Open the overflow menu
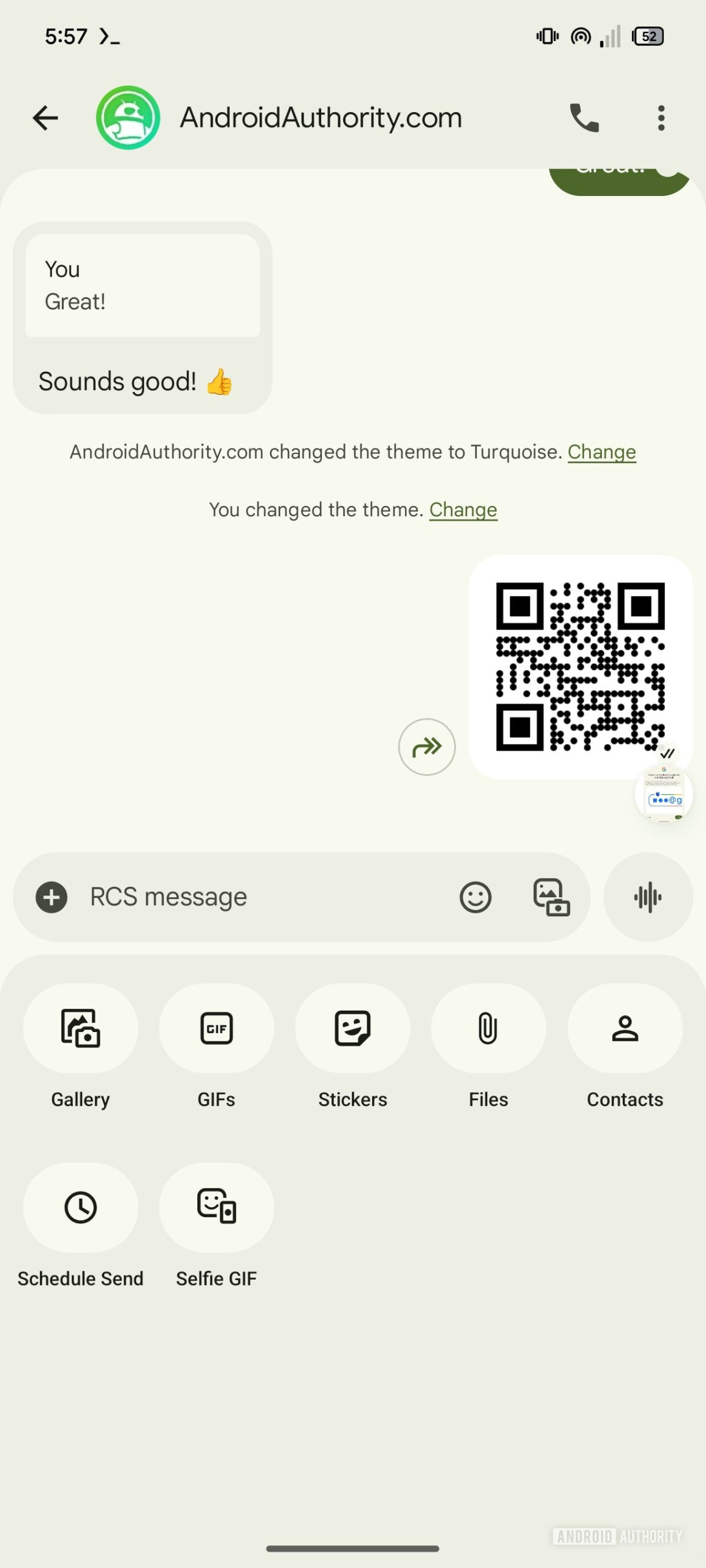 661,118
